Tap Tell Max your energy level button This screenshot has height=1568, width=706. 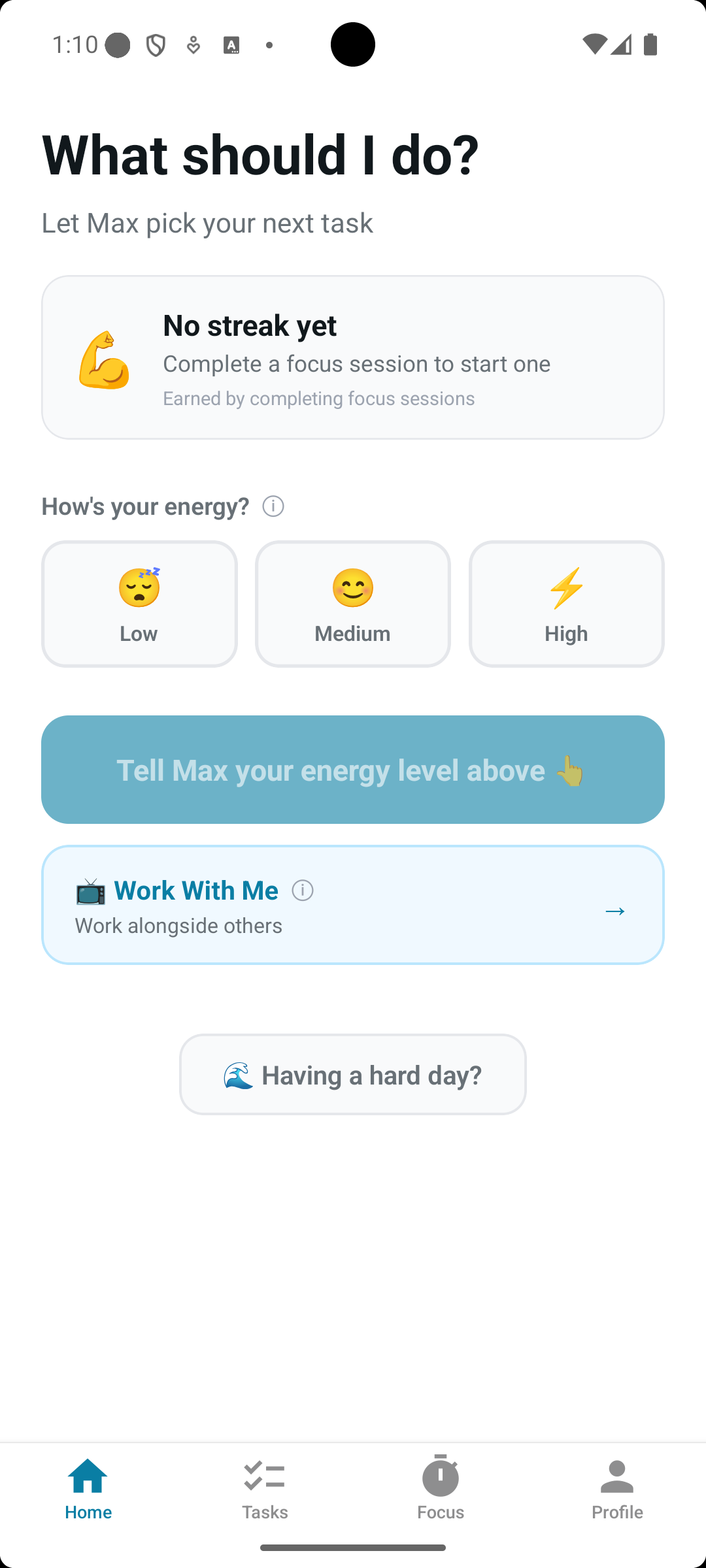coord(353,770)
